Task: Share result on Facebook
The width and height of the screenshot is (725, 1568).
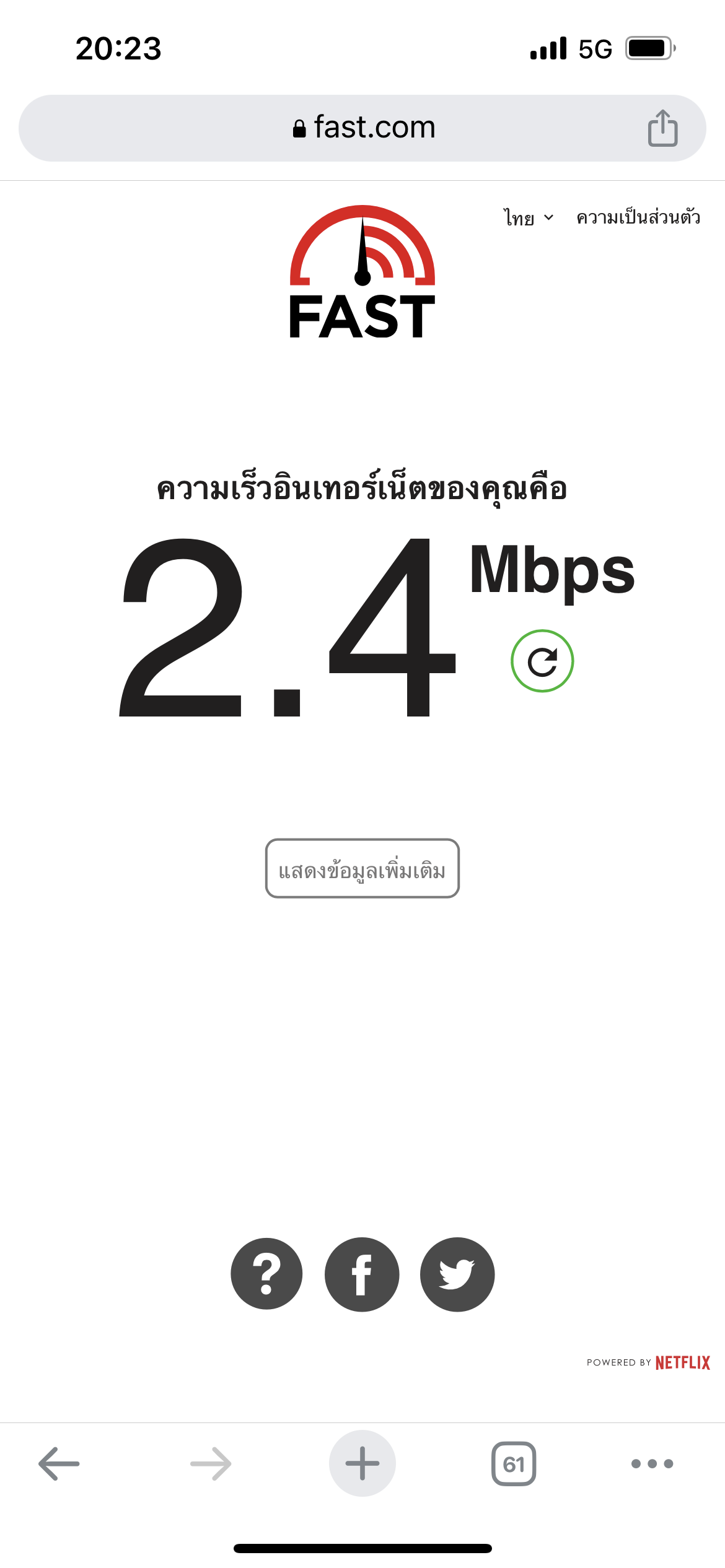Action: (362, 1274)
